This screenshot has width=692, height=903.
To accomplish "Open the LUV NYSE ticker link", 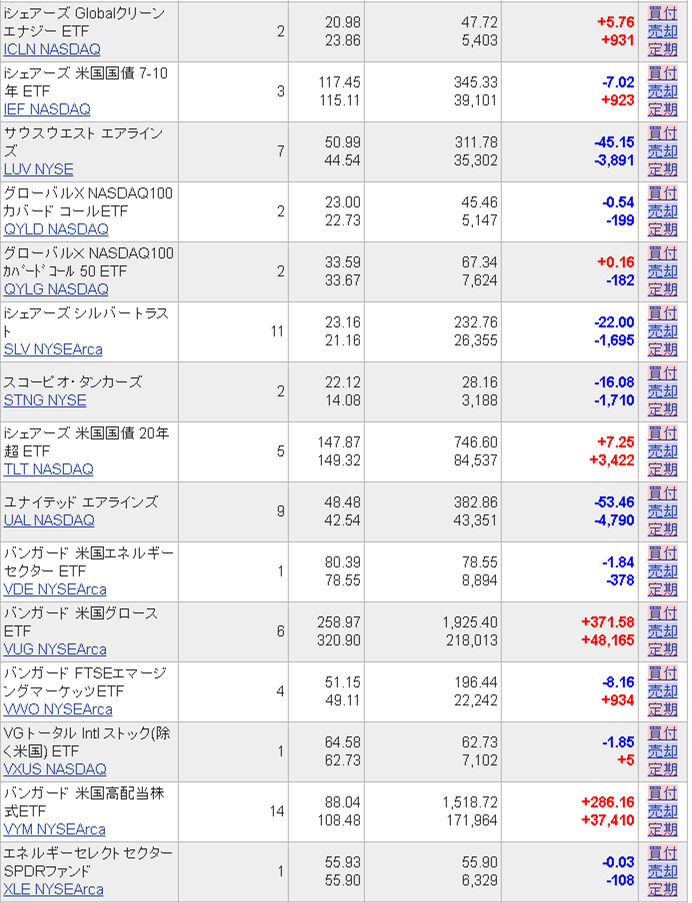I will point(39,169).
